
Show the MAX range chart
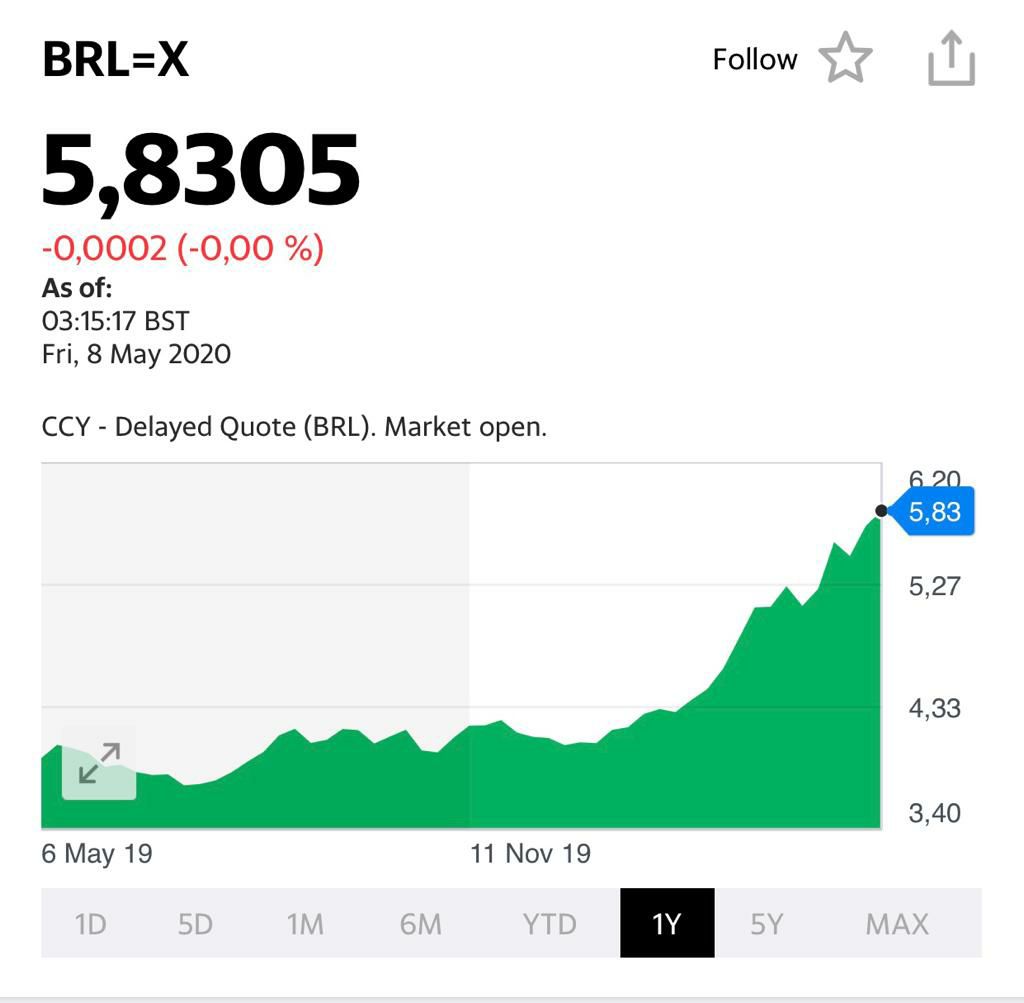897,924
